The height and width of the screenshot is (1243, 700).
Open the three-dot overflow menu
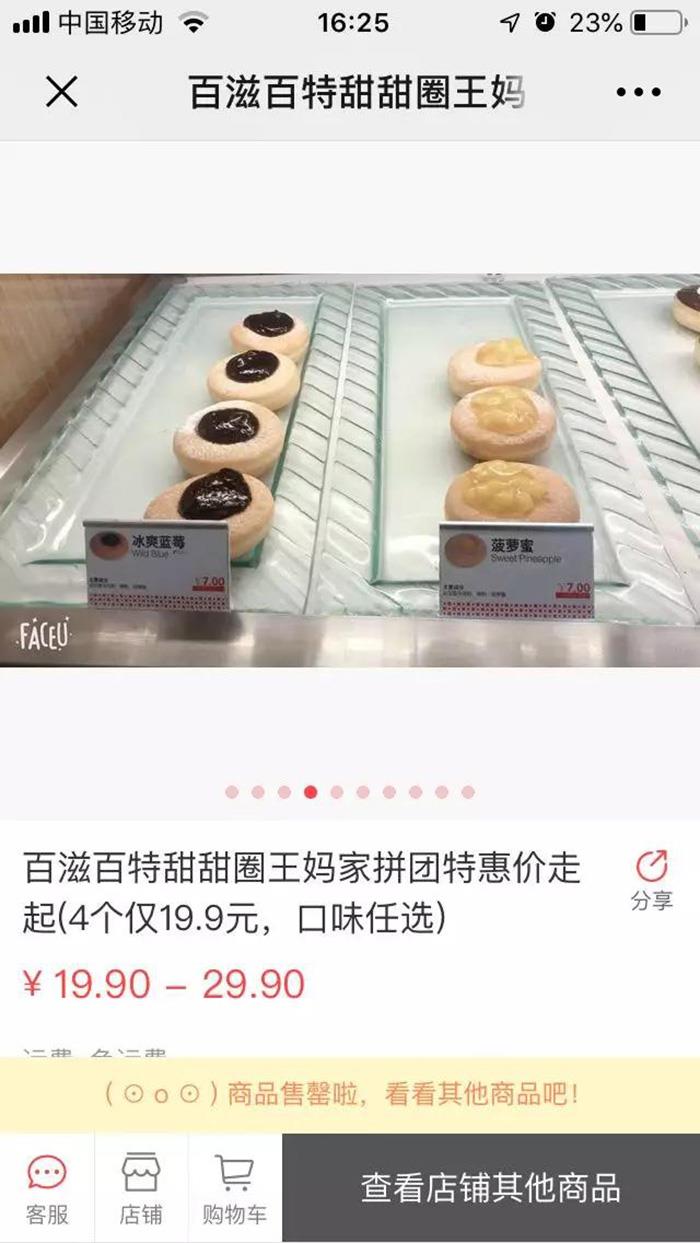pyautogui.click(x=638, y=93)
